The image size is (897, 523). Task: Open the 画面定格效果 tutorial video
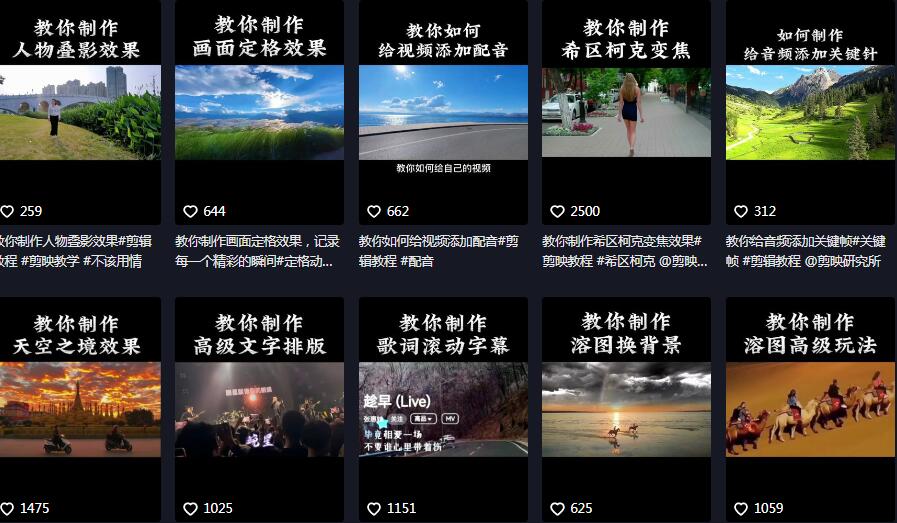pos(259,112)
